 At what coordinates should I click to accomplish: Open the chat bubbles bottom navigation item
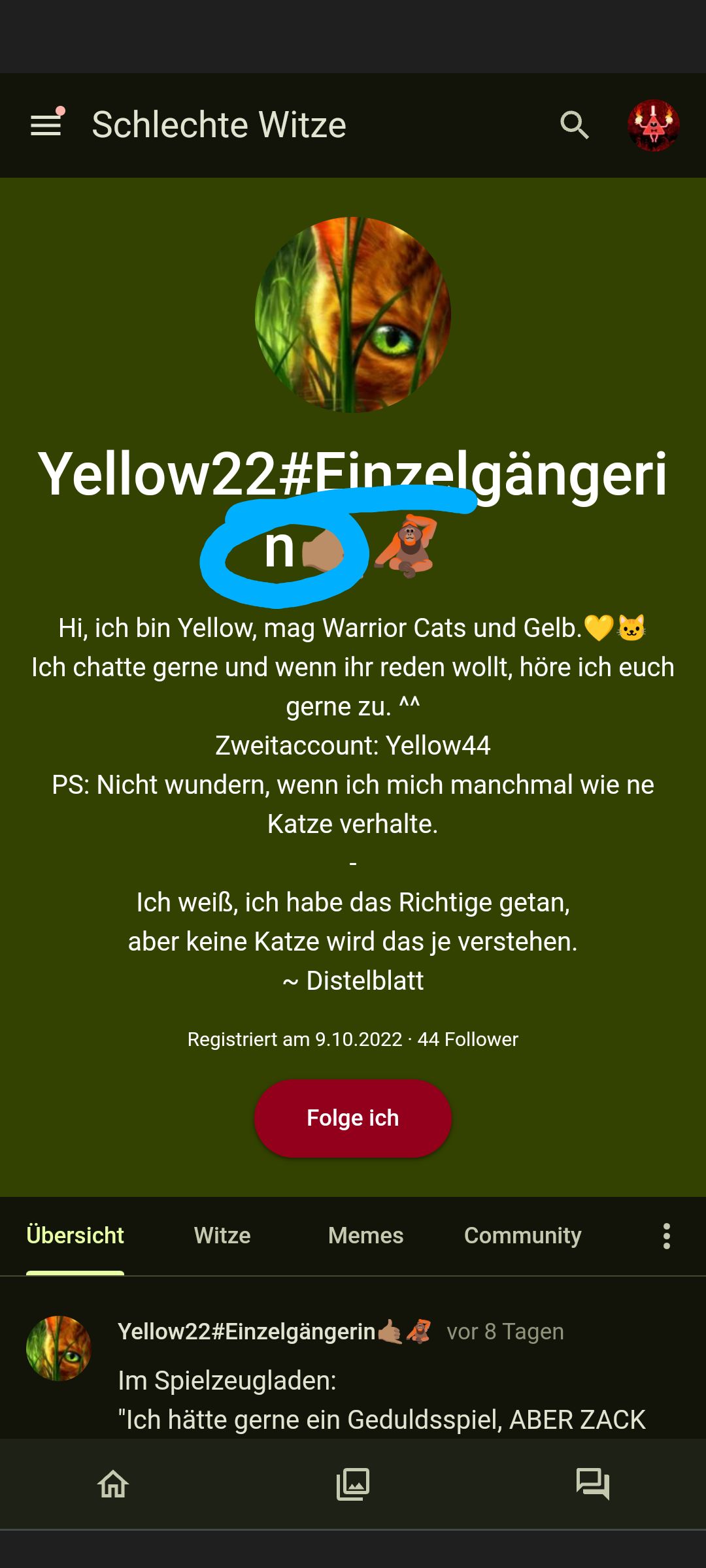coord(592,1484)
